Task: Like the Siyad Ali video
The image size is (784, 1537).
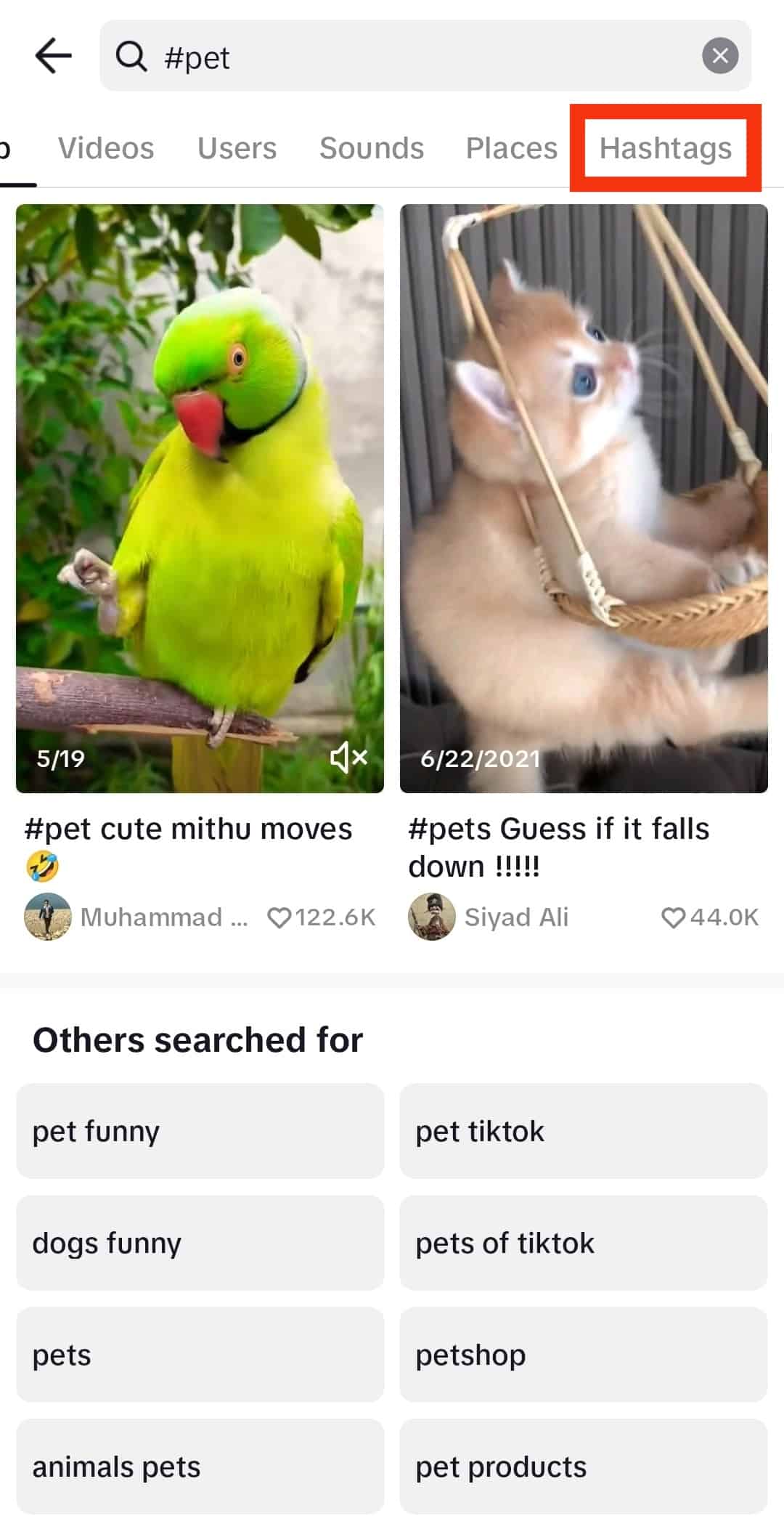Action: (673, 917)
